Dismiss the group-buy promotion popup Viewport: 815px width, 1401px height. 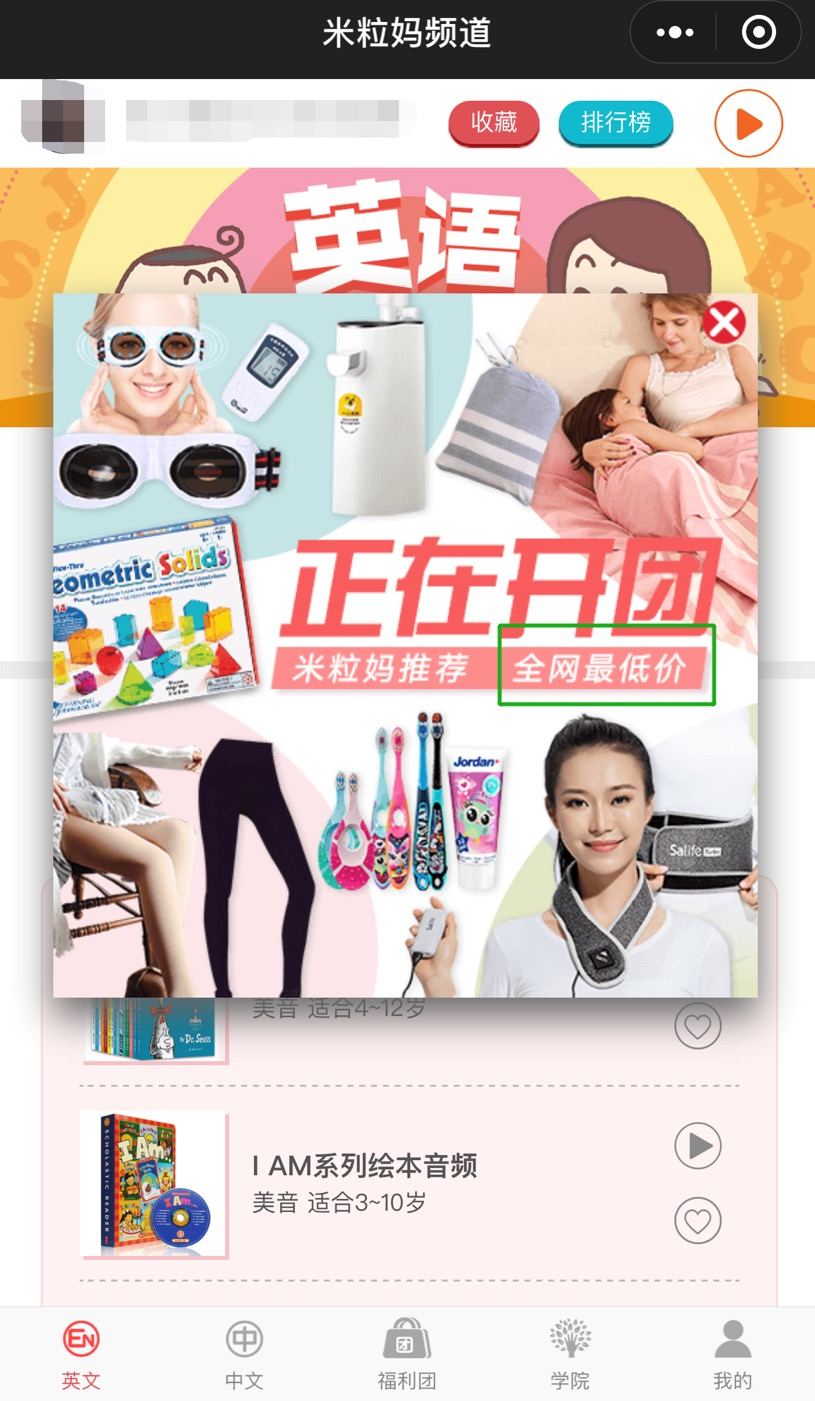tap(725, 323)
